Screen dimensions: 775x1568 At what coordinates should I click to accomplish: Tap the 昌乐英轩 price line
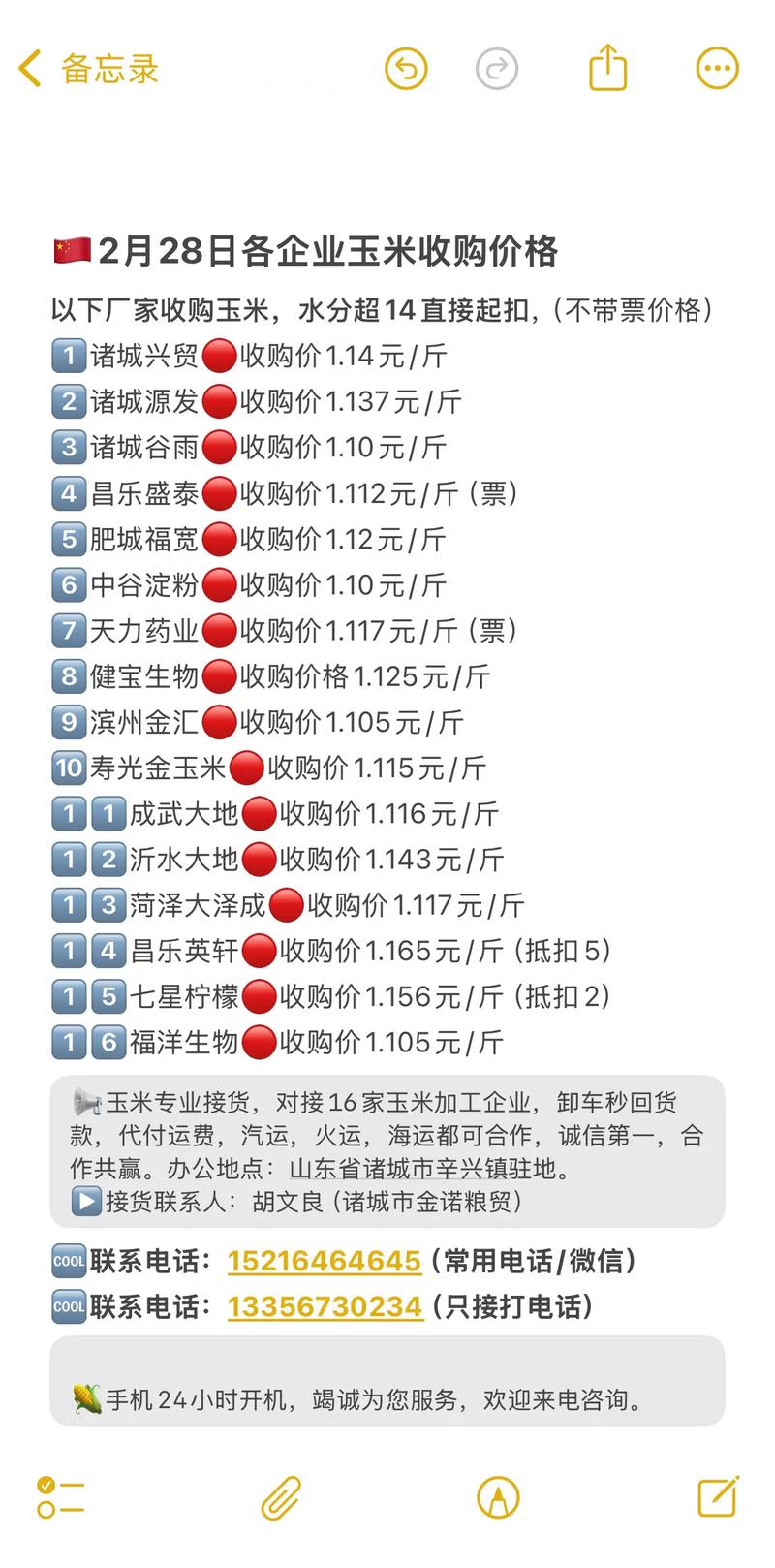point(329,952)
